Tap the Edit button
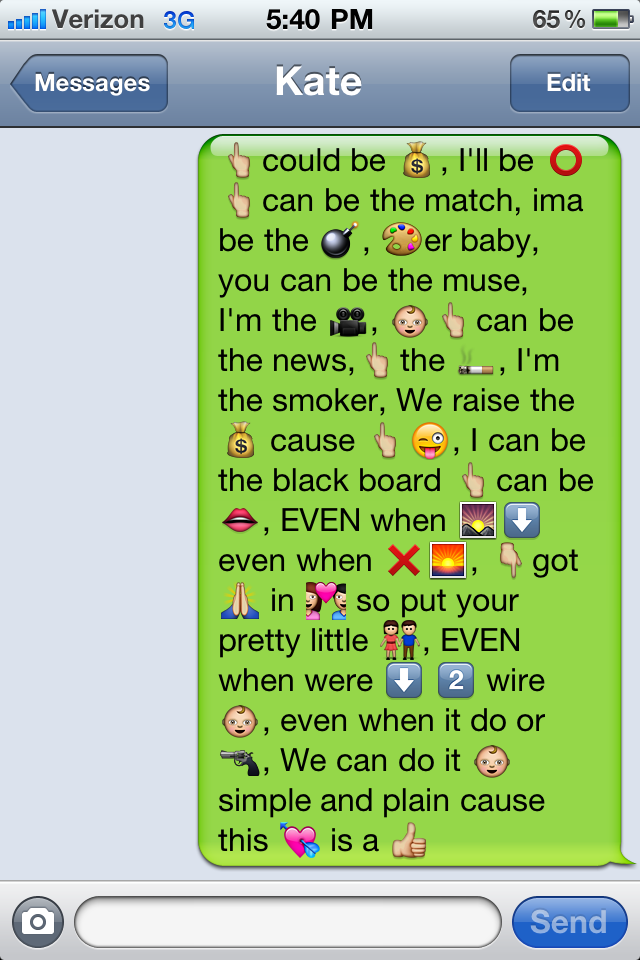This screenshot has width=640, height=960. (568, 83)
